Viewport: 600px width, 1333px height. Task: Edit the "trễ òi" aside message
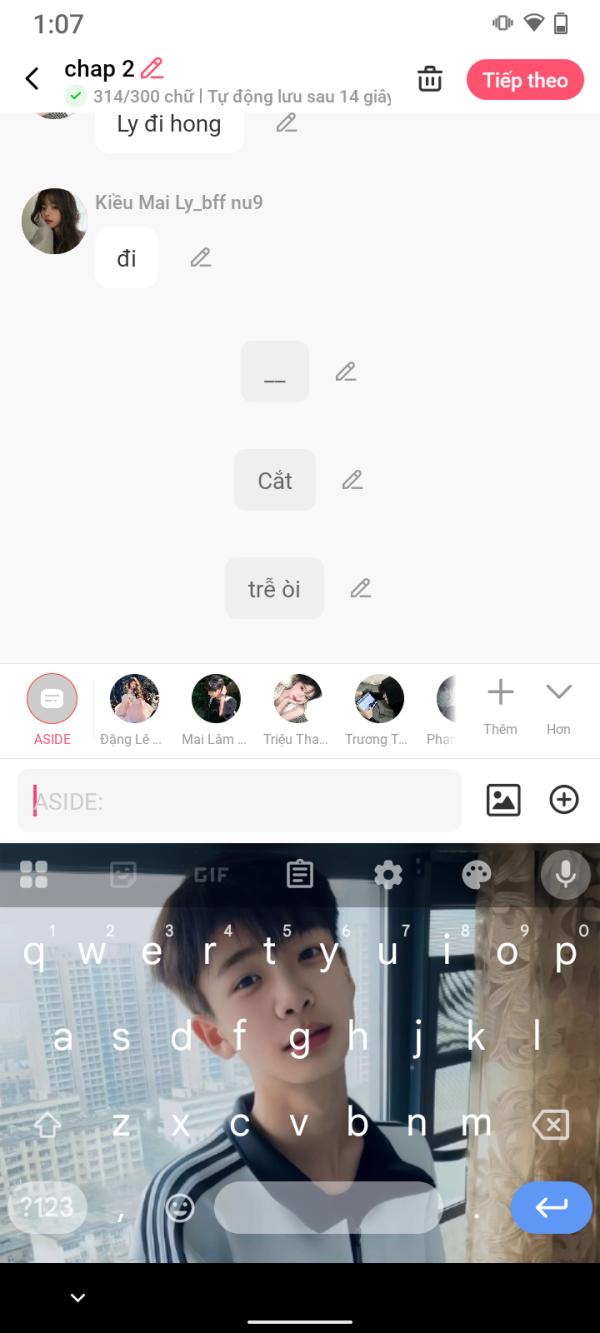coord(361,588)
